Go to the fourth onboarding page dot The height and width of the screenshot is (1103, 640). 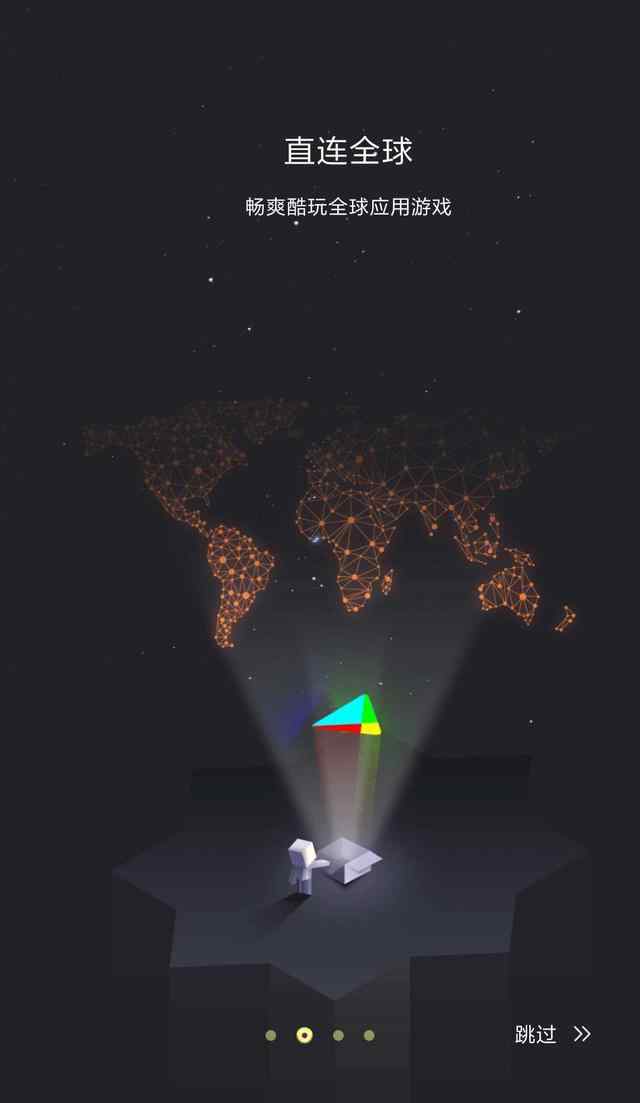tap(369, 1035)
